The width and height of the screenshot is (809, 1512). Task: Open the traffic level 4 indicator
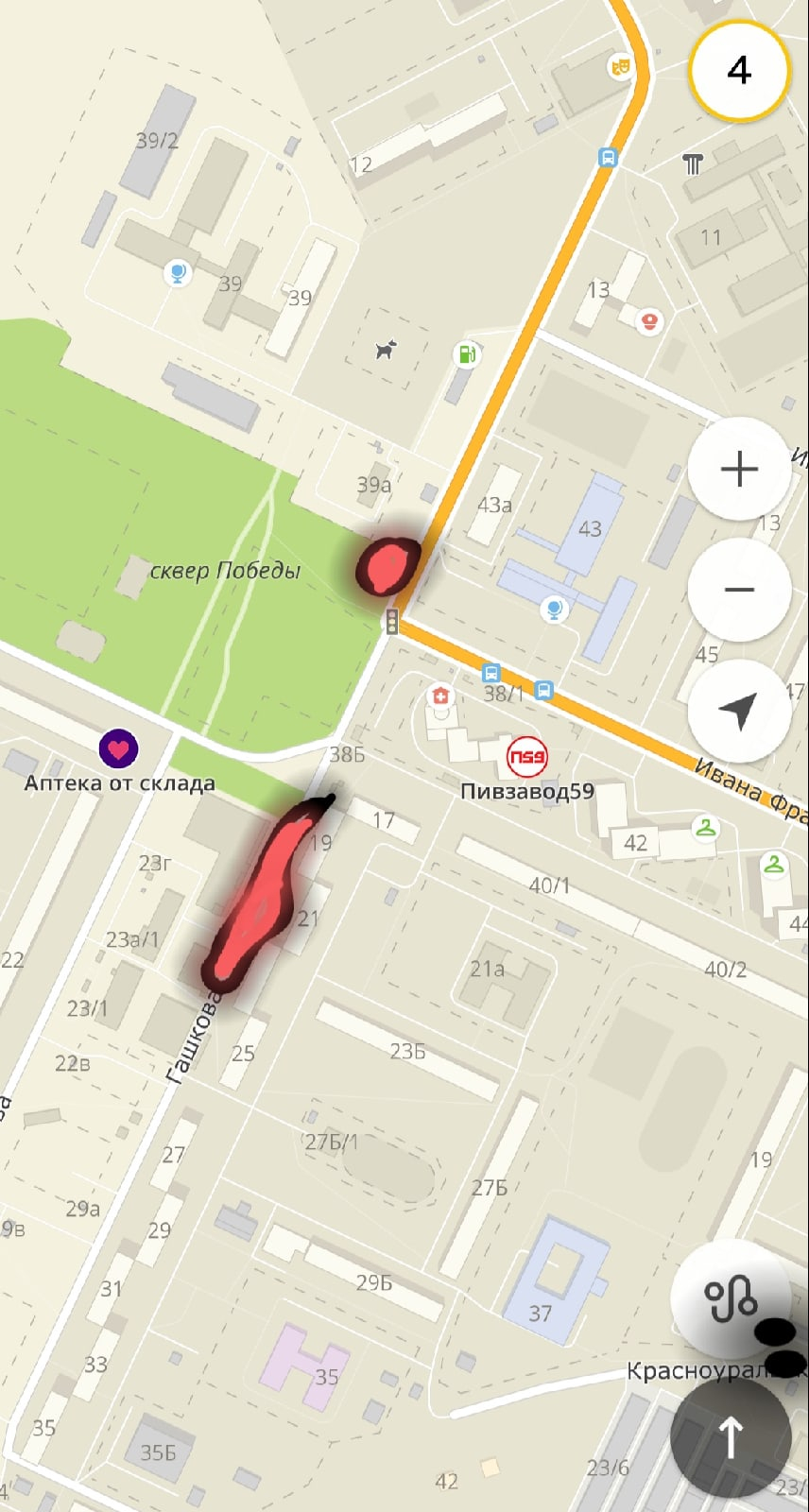[x=739, y=70]
